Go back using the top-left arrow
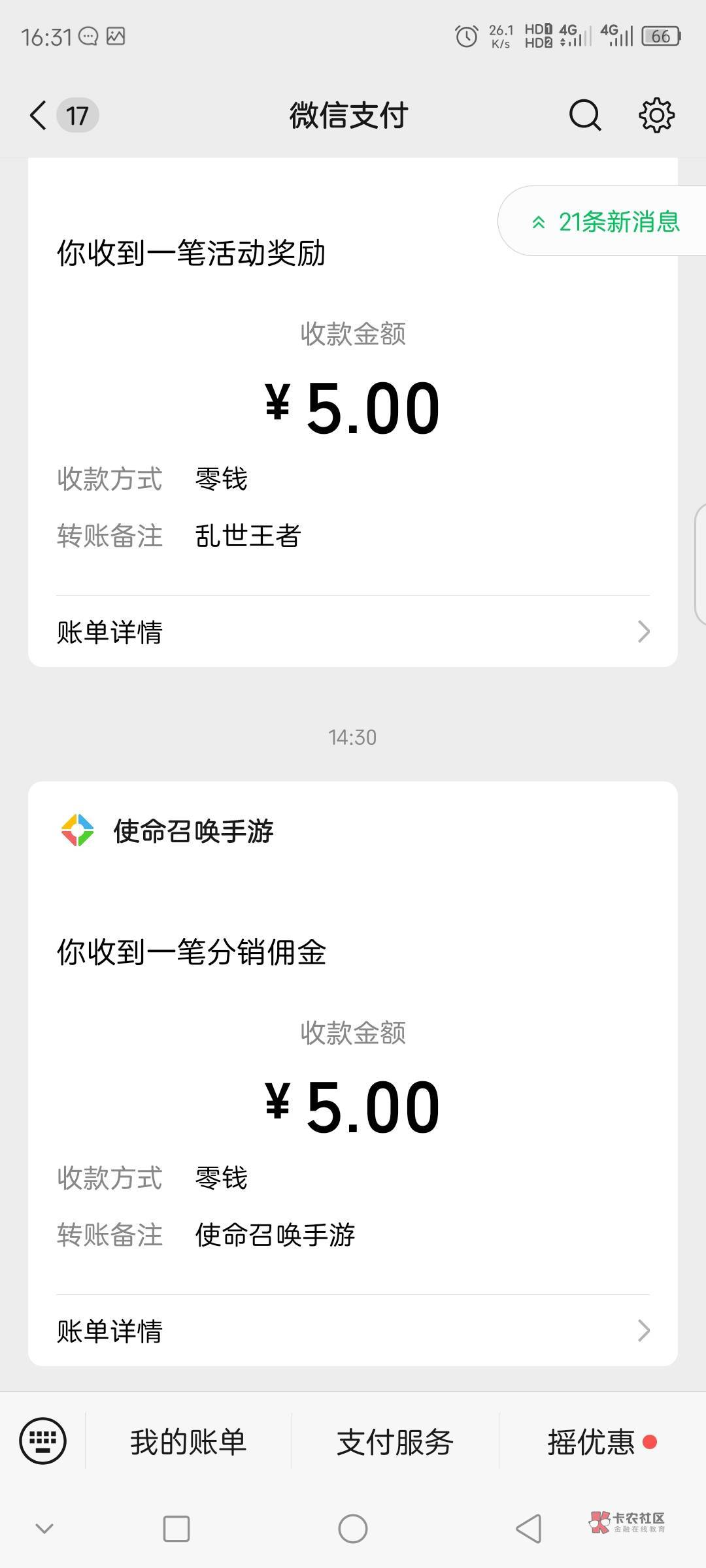This screenshot has height=1568, width=706. coord(39,116)
